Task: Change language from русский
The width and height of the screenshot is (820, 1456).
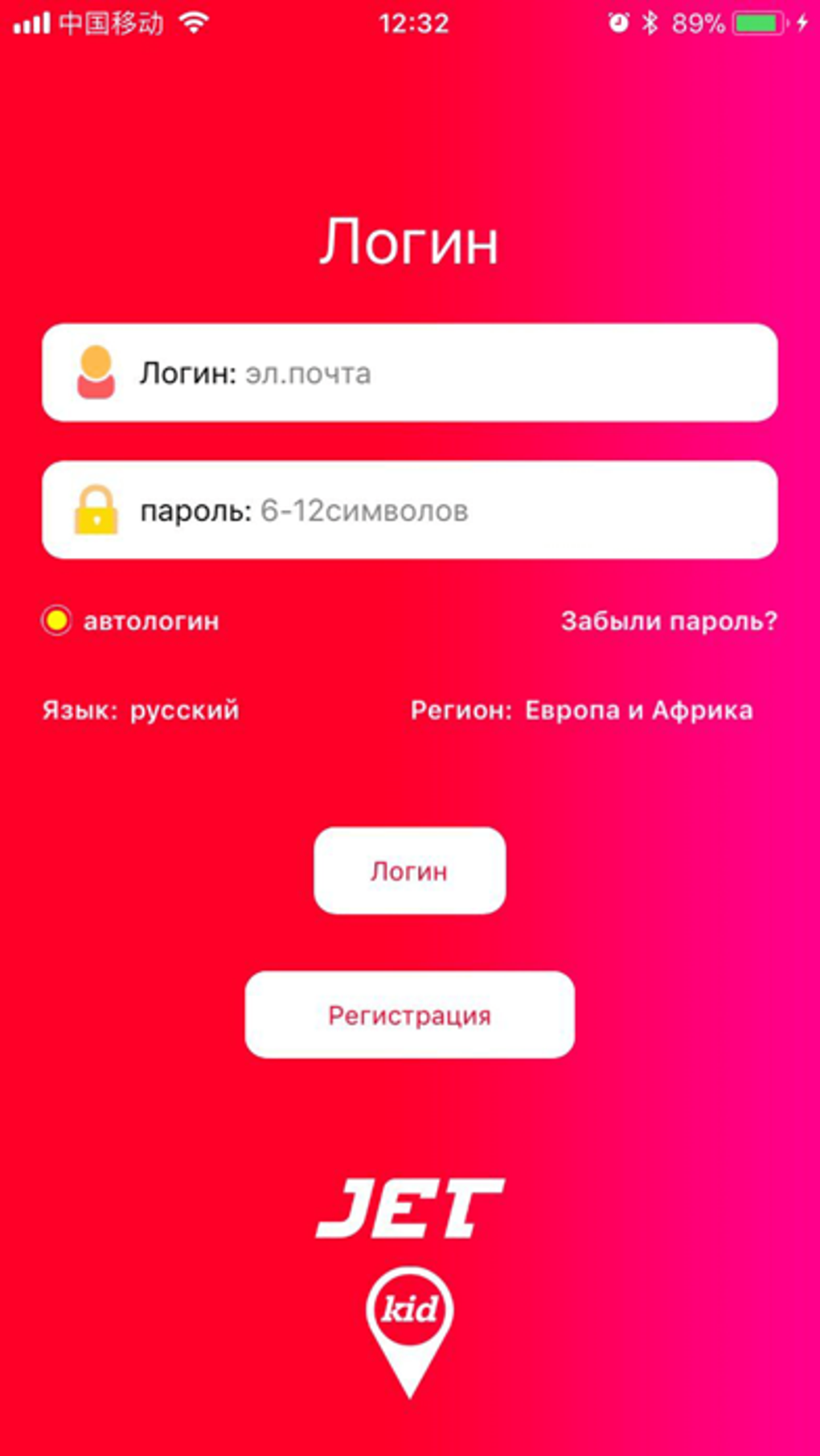Action: (x=184, y=711)
